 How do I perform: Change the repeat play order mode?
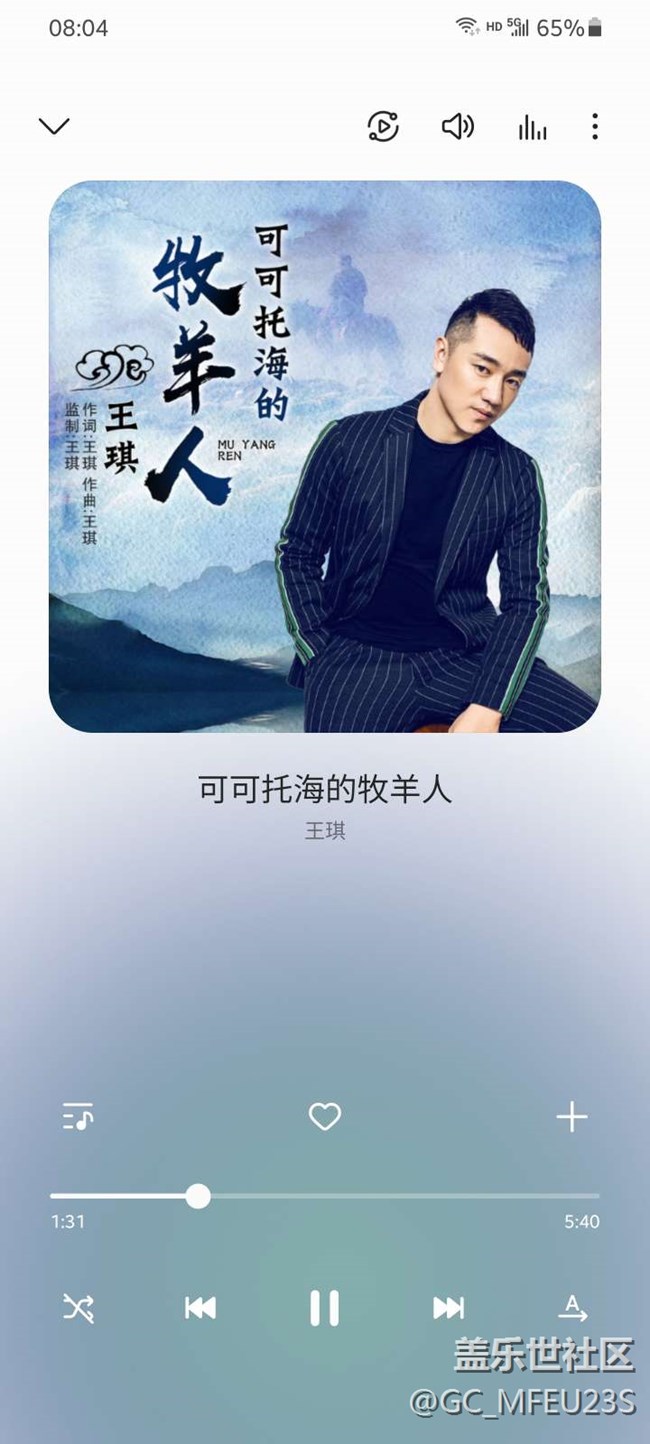point(572,1307)
